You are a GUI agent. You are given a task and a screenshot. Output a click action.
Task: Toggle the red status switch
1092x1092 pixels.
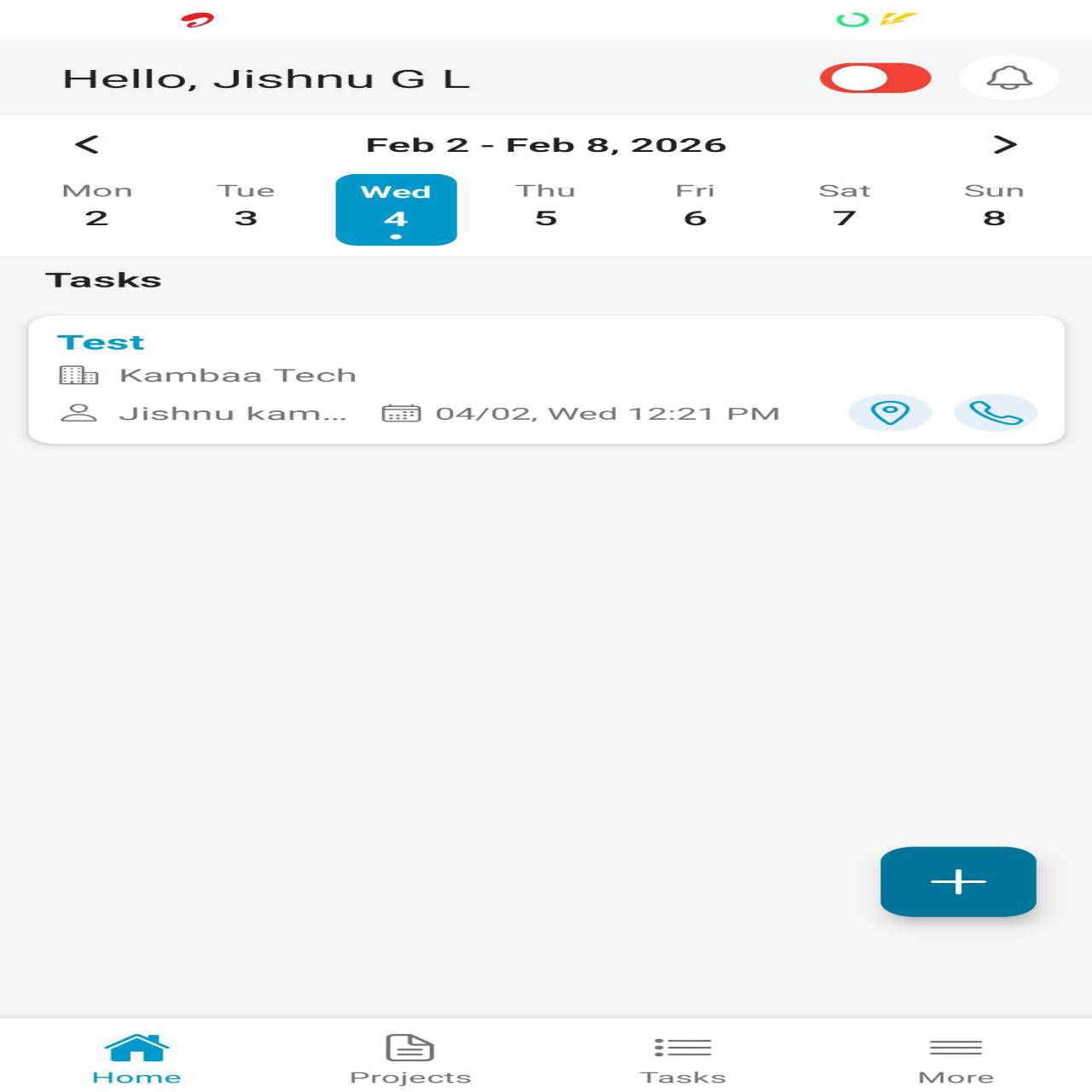(874, 78)
